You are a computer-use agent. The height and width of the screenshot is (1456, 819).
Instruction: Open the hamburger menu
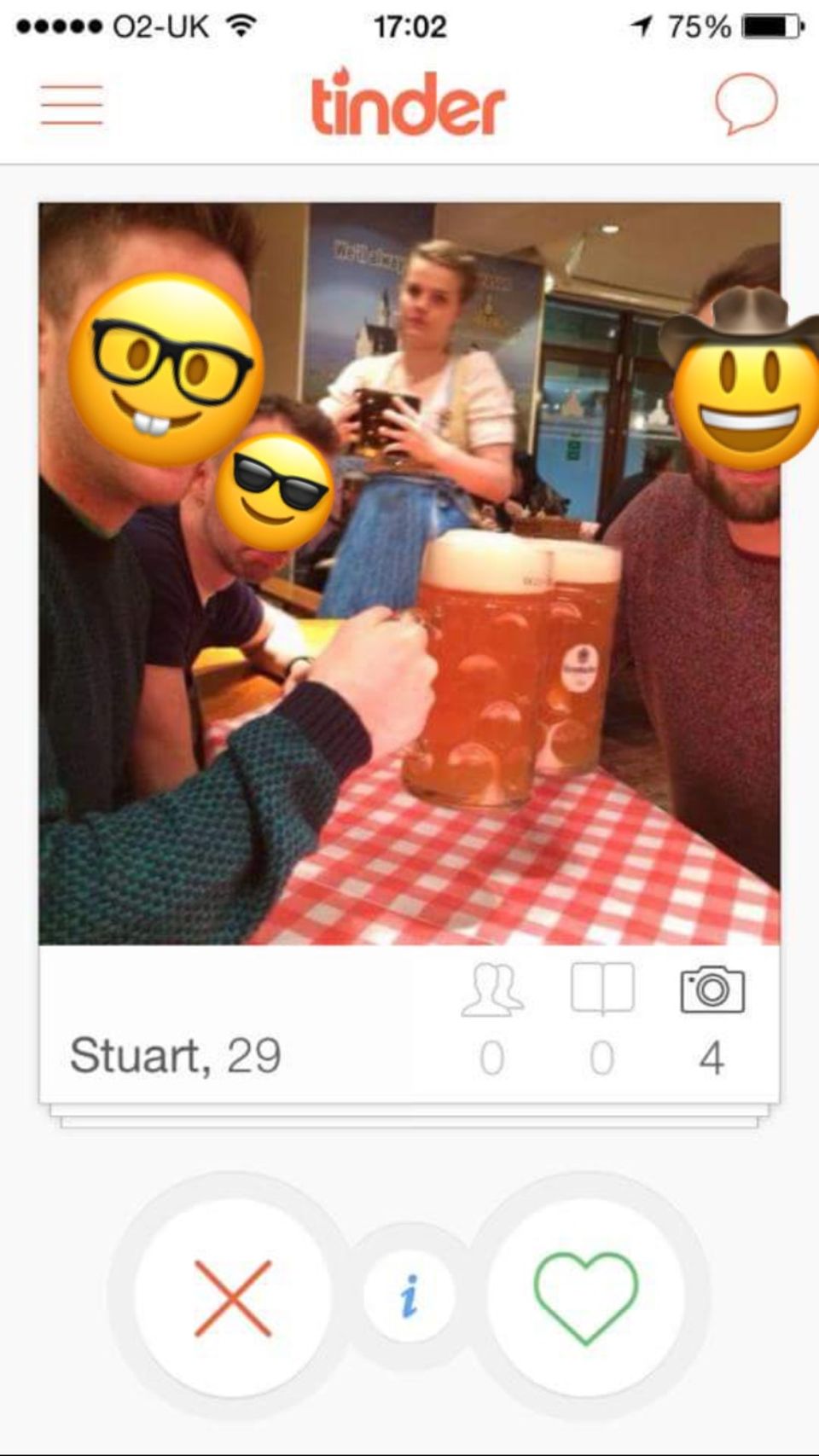coord(72,105)
